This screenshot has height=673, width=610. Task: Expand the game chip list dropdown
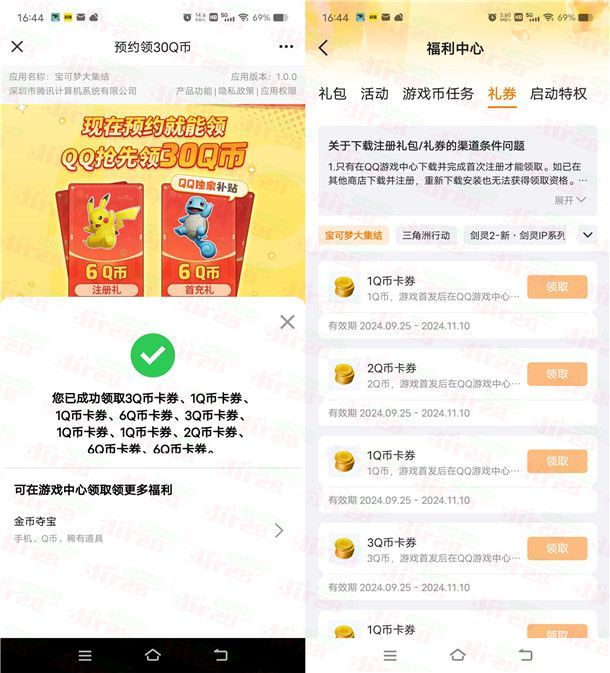[587, 235]
